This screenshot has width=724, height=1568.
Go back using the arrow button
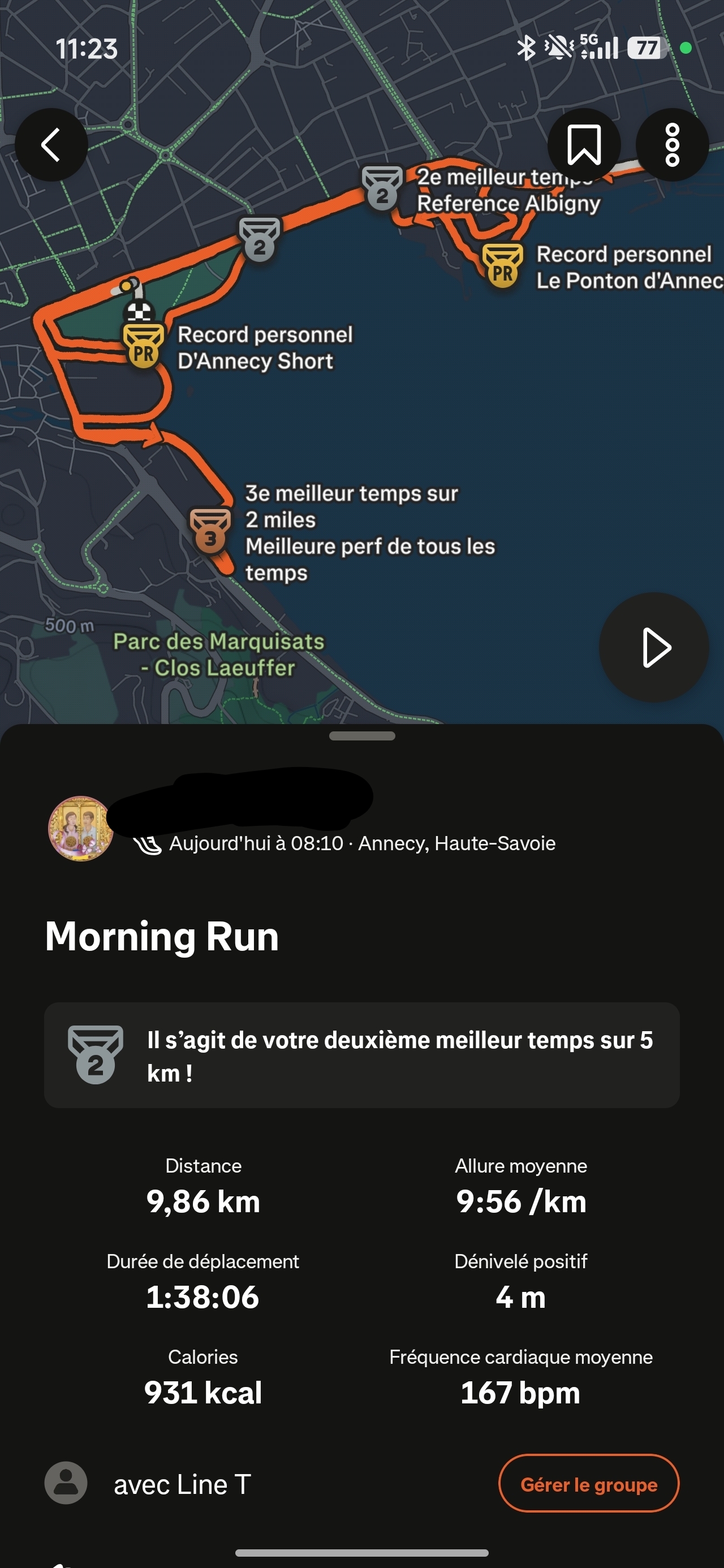(51, 145)
